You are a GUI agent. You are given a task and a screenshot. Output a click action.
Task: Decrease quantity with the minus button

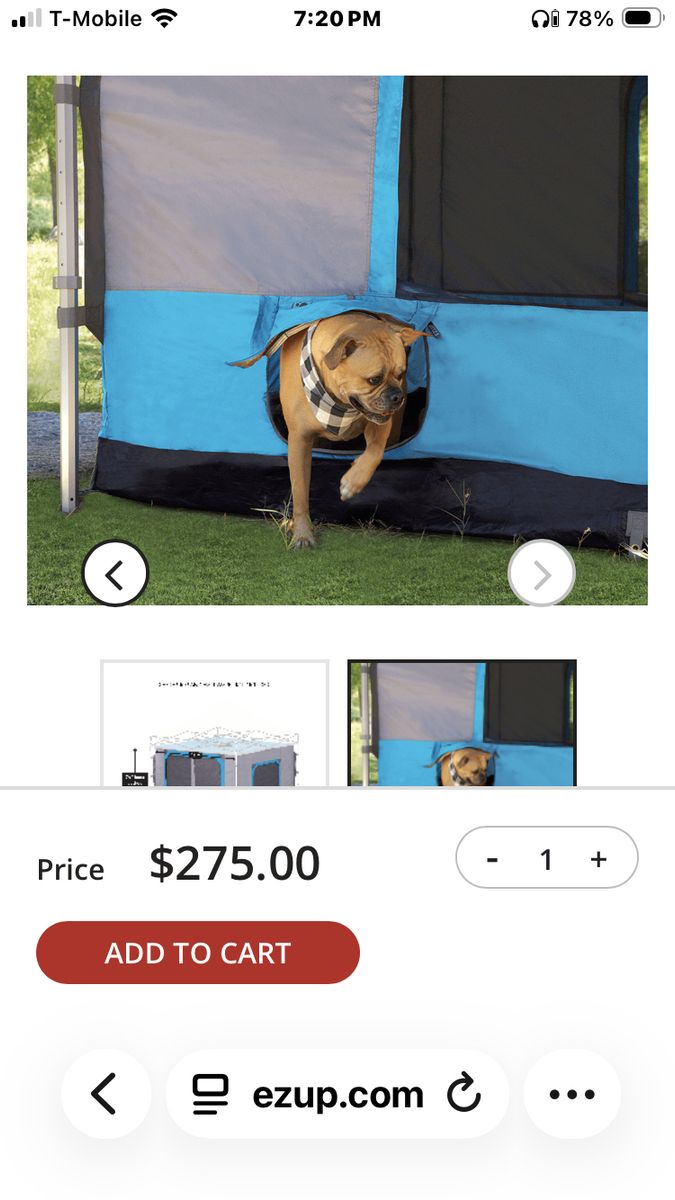(492, 859)
